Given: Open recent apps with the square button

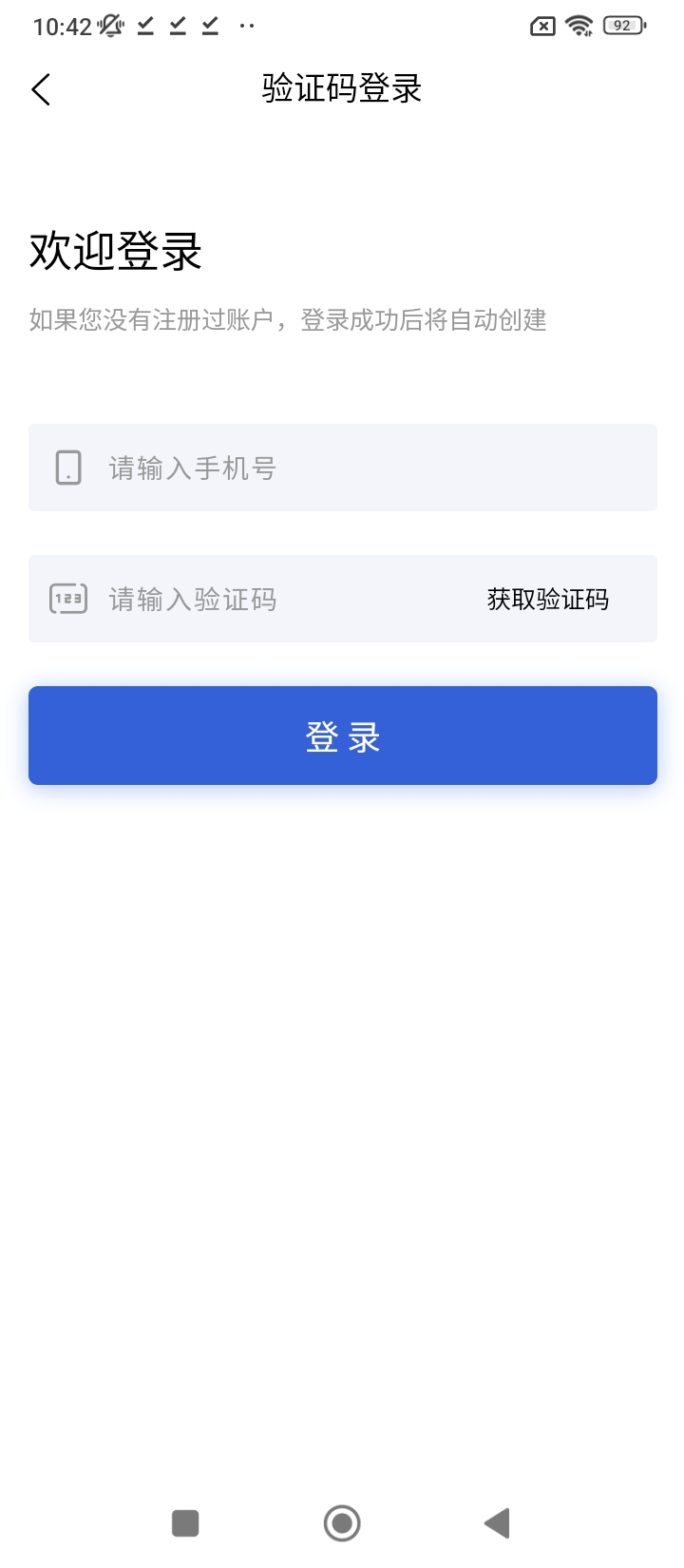Looking at the screenshot, I should (185, 1523).
